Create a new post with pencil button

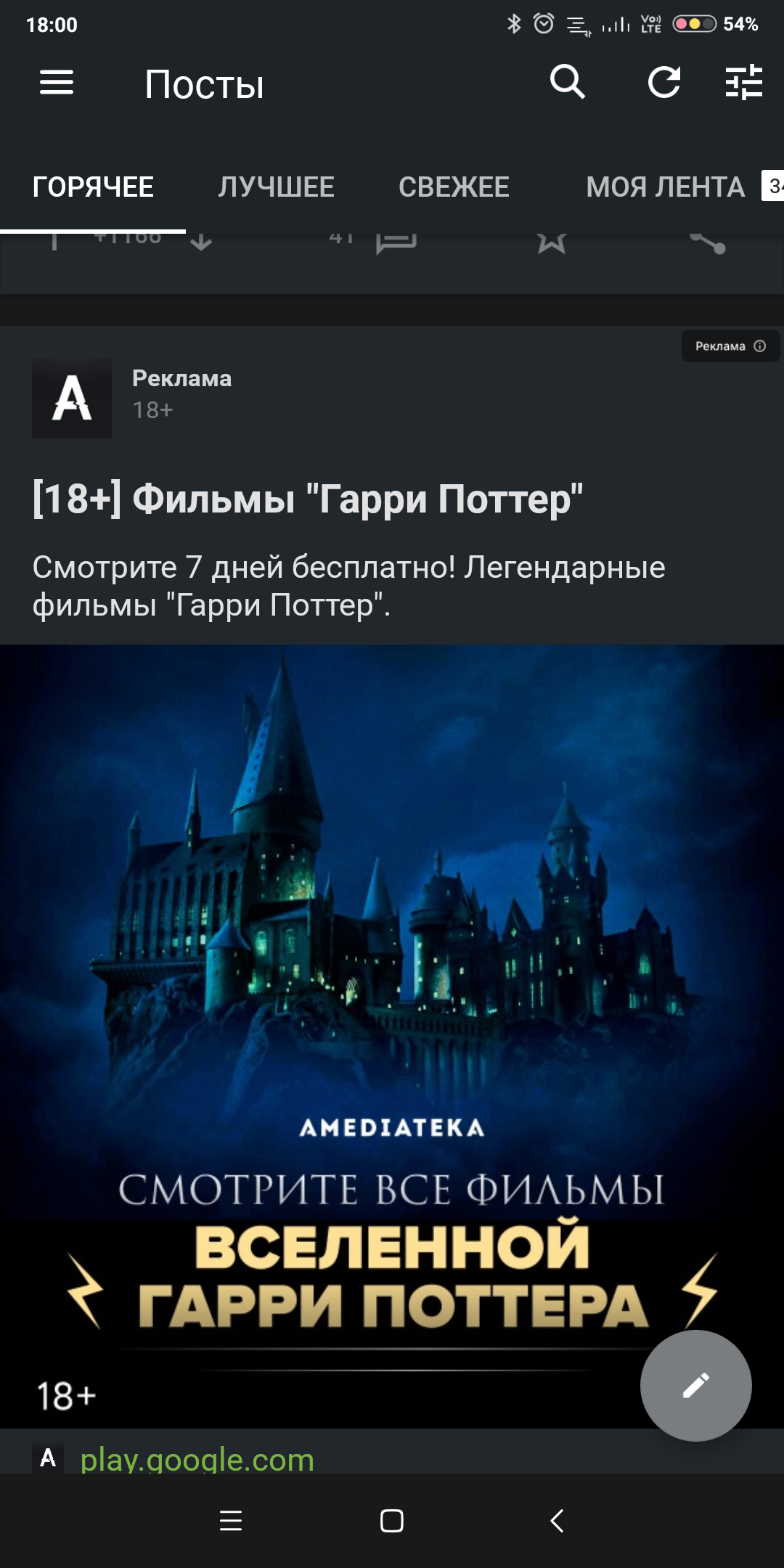click(x=695, y=1385)
